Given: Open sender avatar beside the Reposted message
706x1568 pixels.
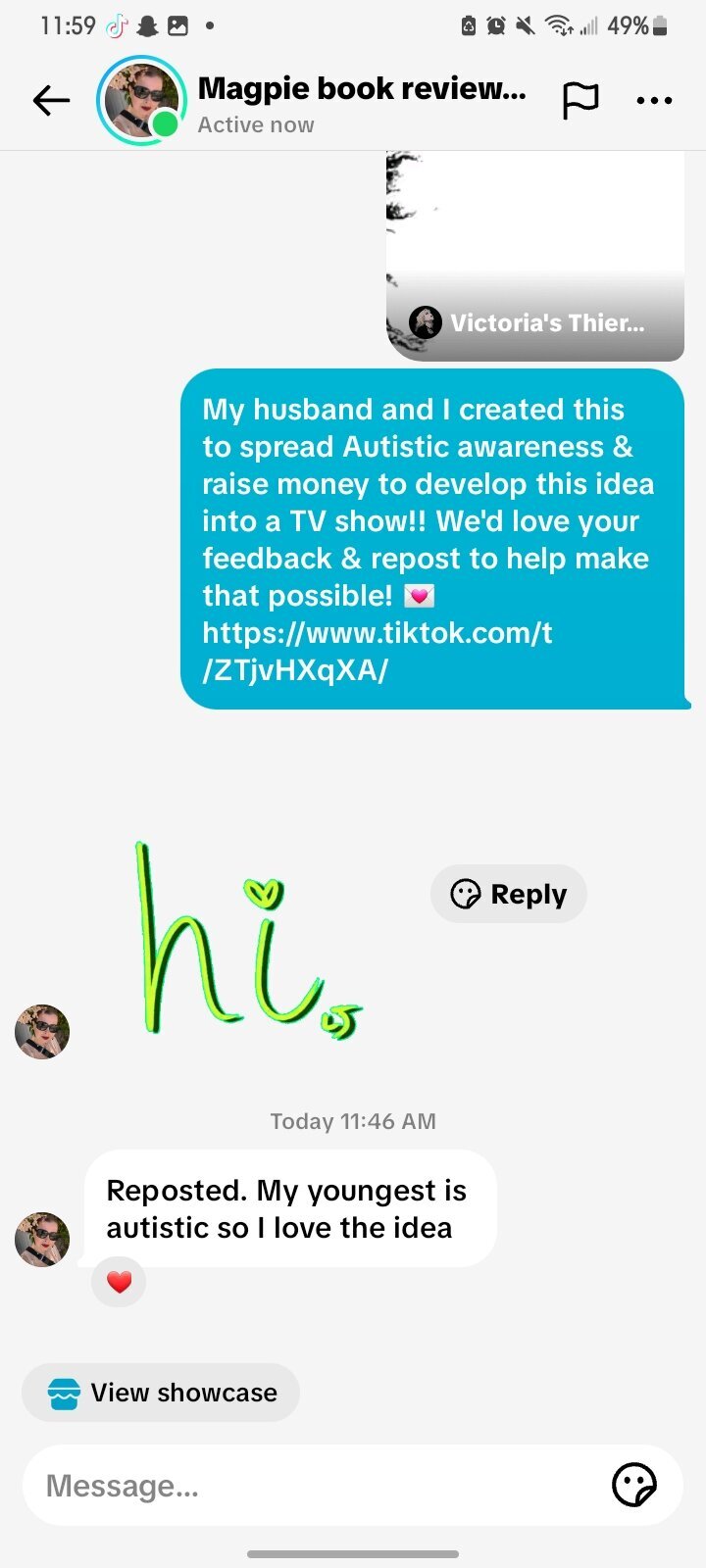Looking at the screenshot, I should 42,1239.
